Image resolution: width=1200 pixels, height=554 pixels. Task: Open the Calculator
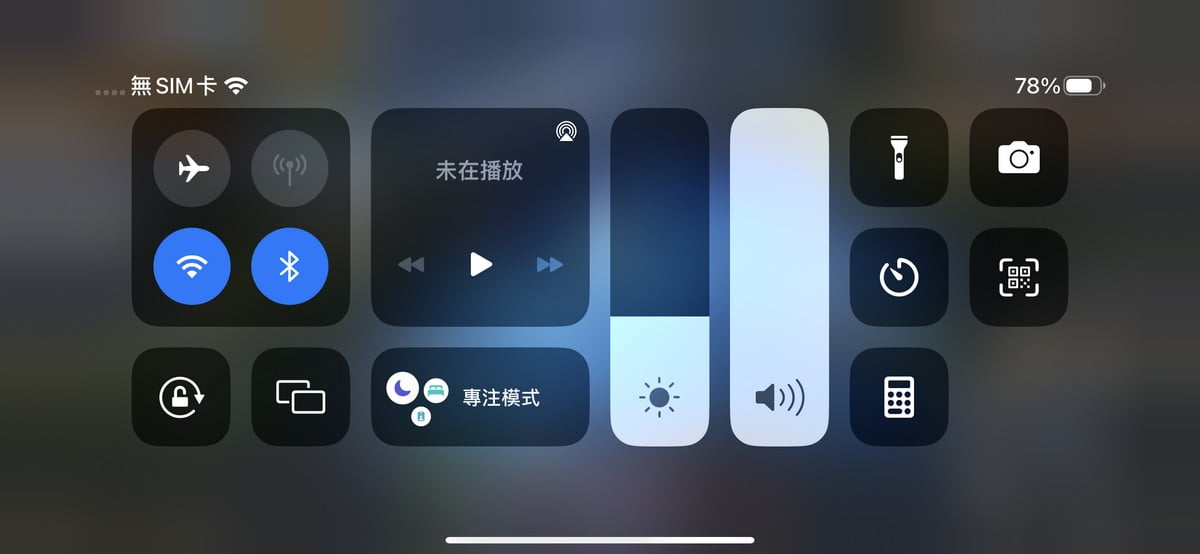(898, 397)
